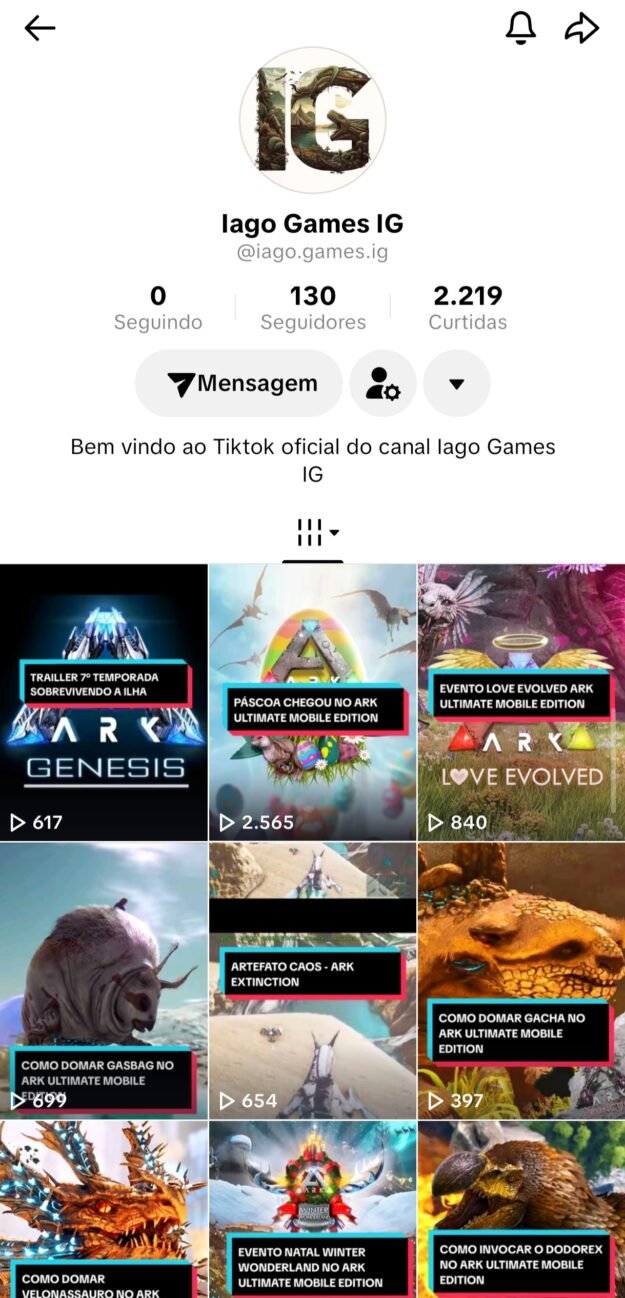
Task: Watch the Como Invocar o Dodorex video
Action: 521,1210
